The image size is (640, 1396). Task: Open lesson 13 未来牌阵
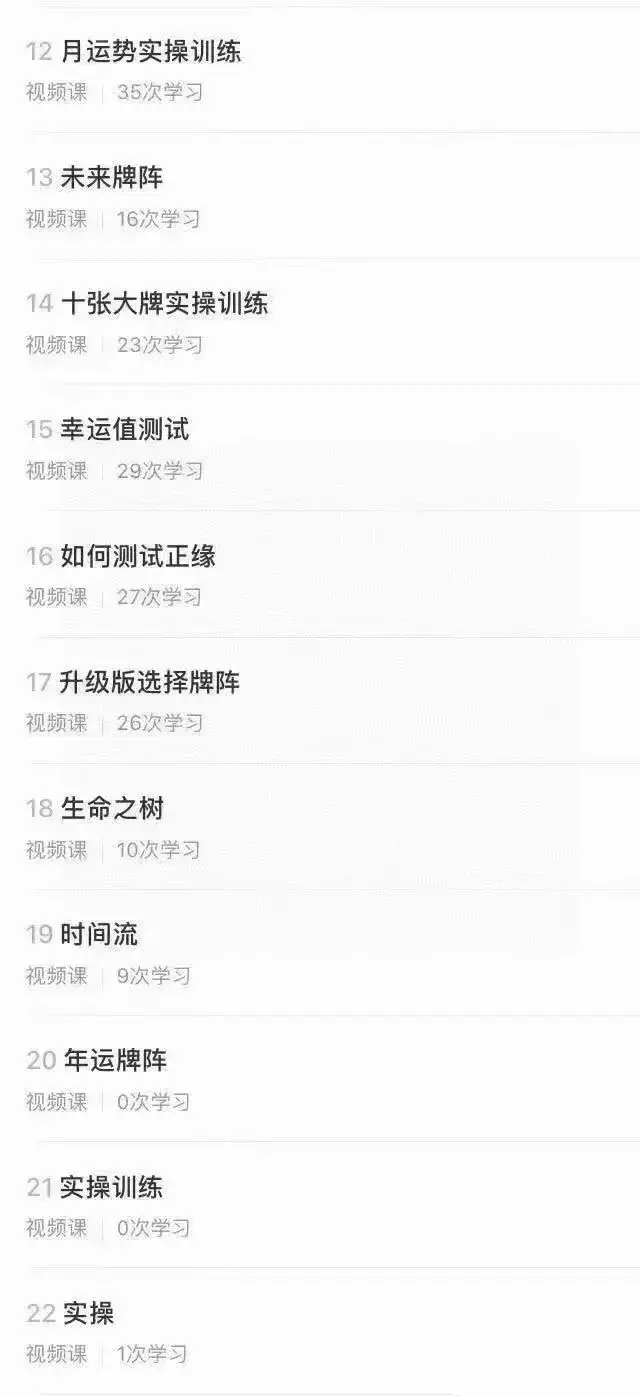pos(320,196)
